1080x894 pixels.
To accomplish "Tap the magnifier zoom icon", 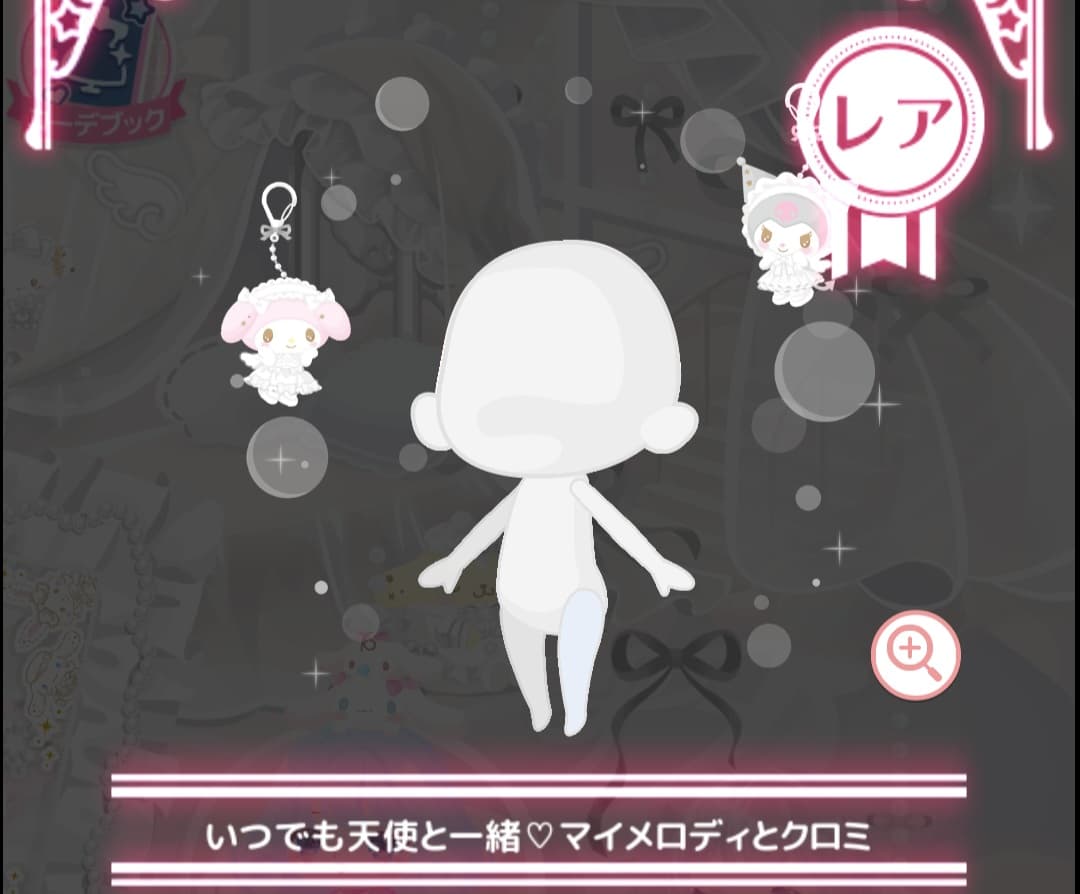I will click(x=915, y=655).
